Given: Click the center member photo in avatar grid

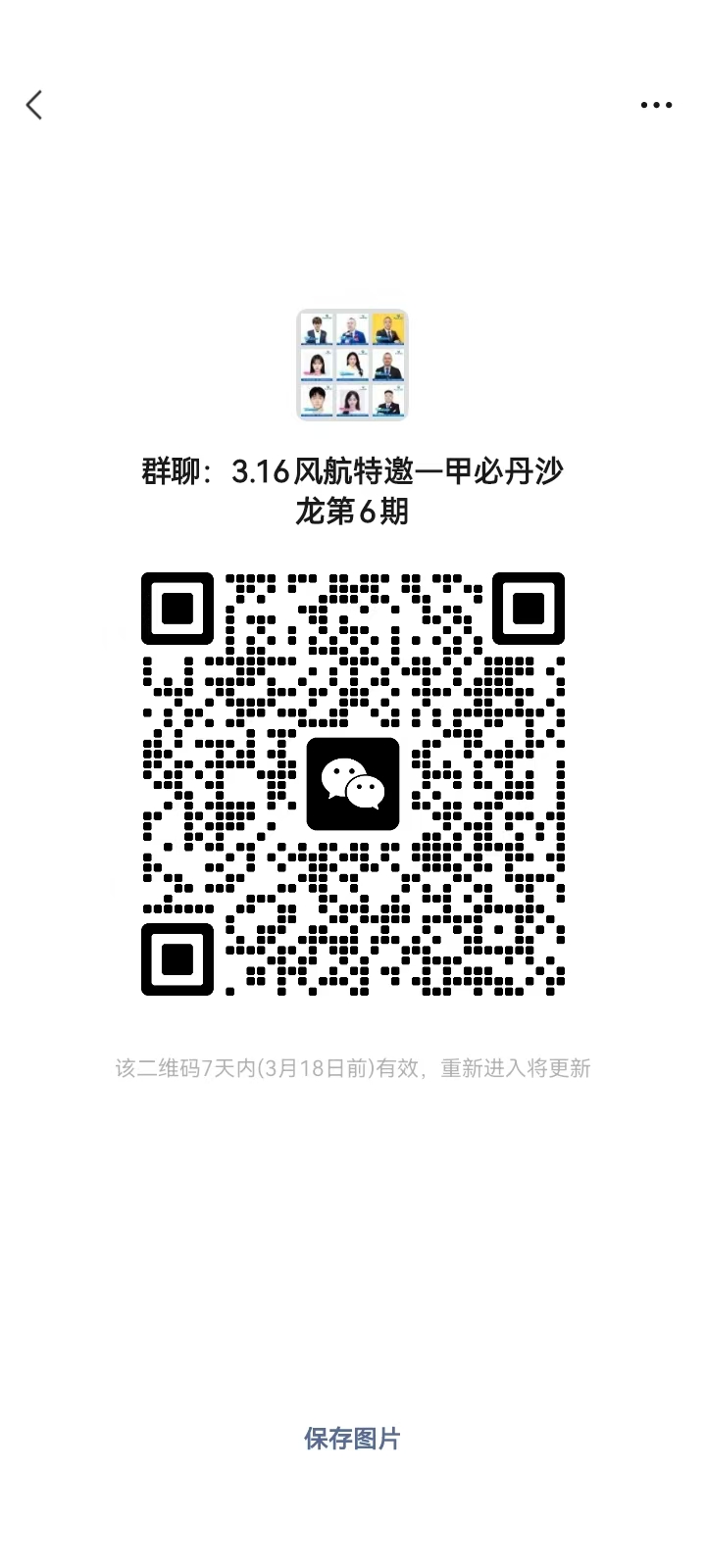Looking at the screenshot, I should [353, 366].
